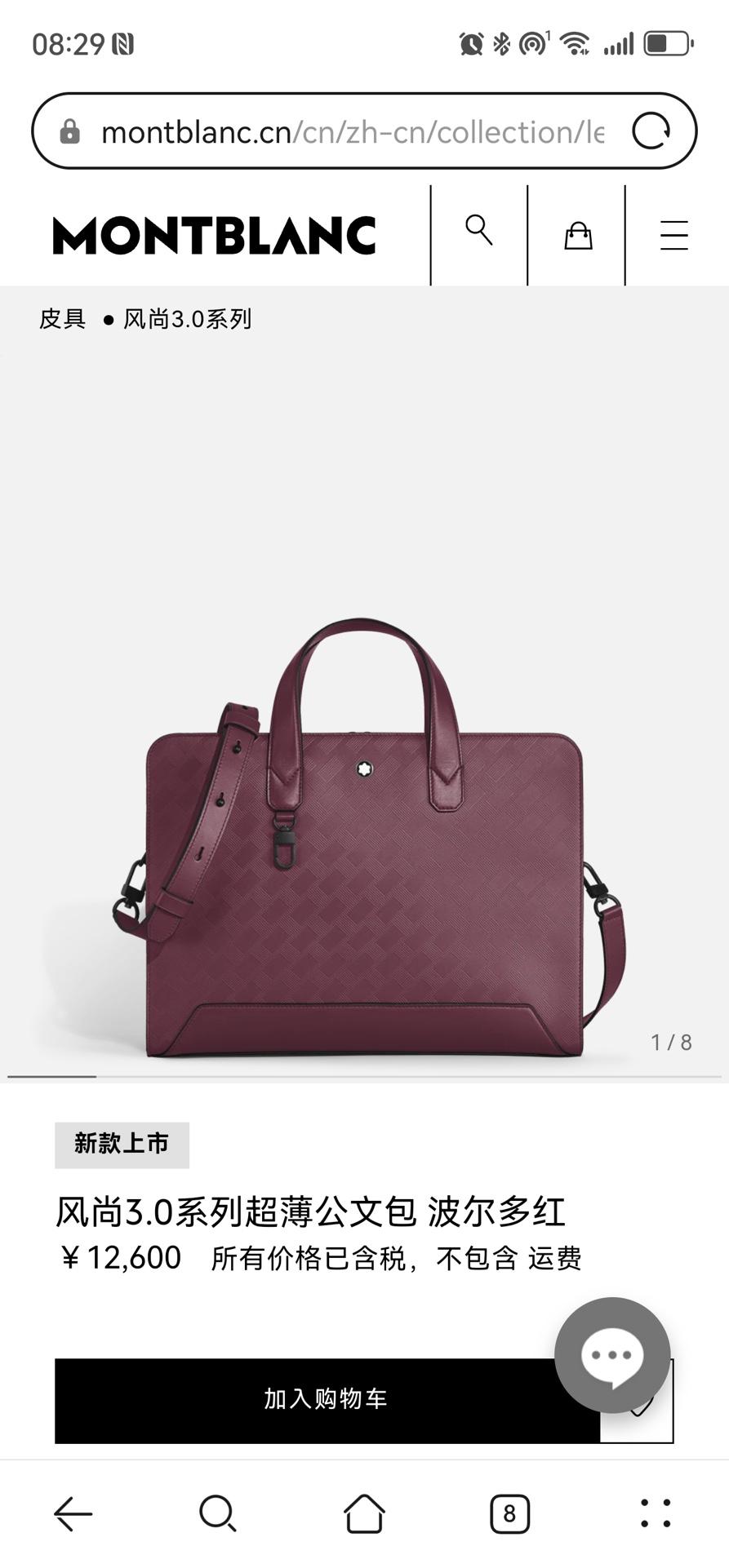The image size is (729, 1568).
Task: View the 8 open browser tabs
Action: coord(509,1514)
